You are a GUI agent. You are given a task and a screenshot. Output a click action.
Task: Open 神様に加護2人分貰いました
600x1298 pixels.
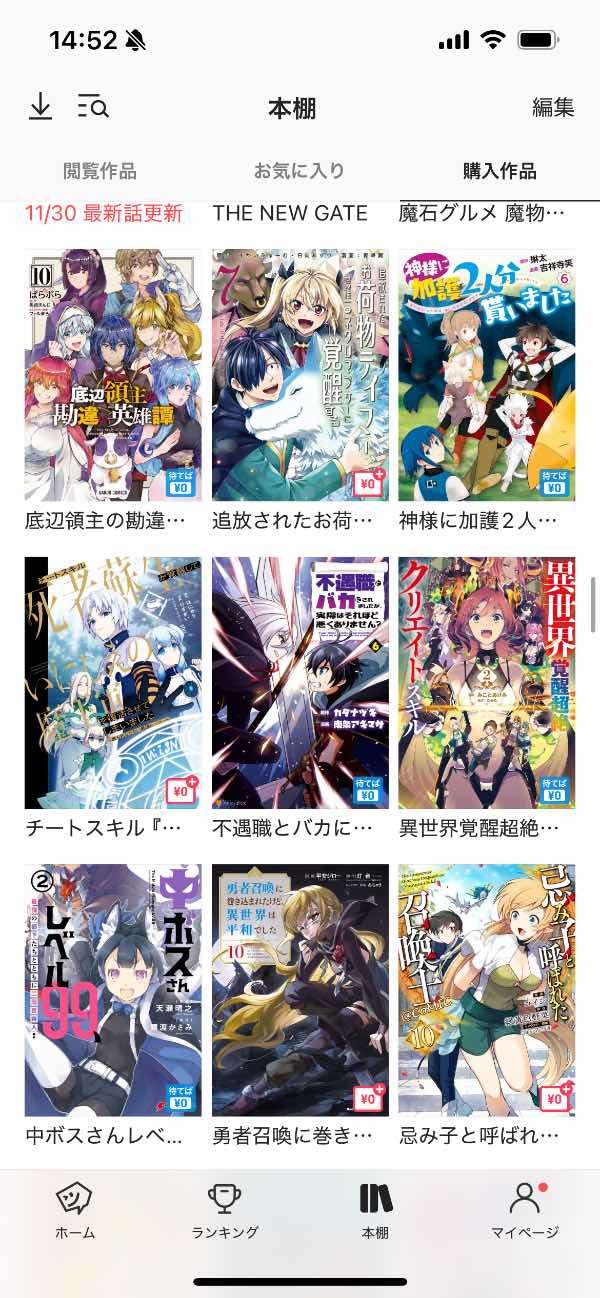(487, 375)
